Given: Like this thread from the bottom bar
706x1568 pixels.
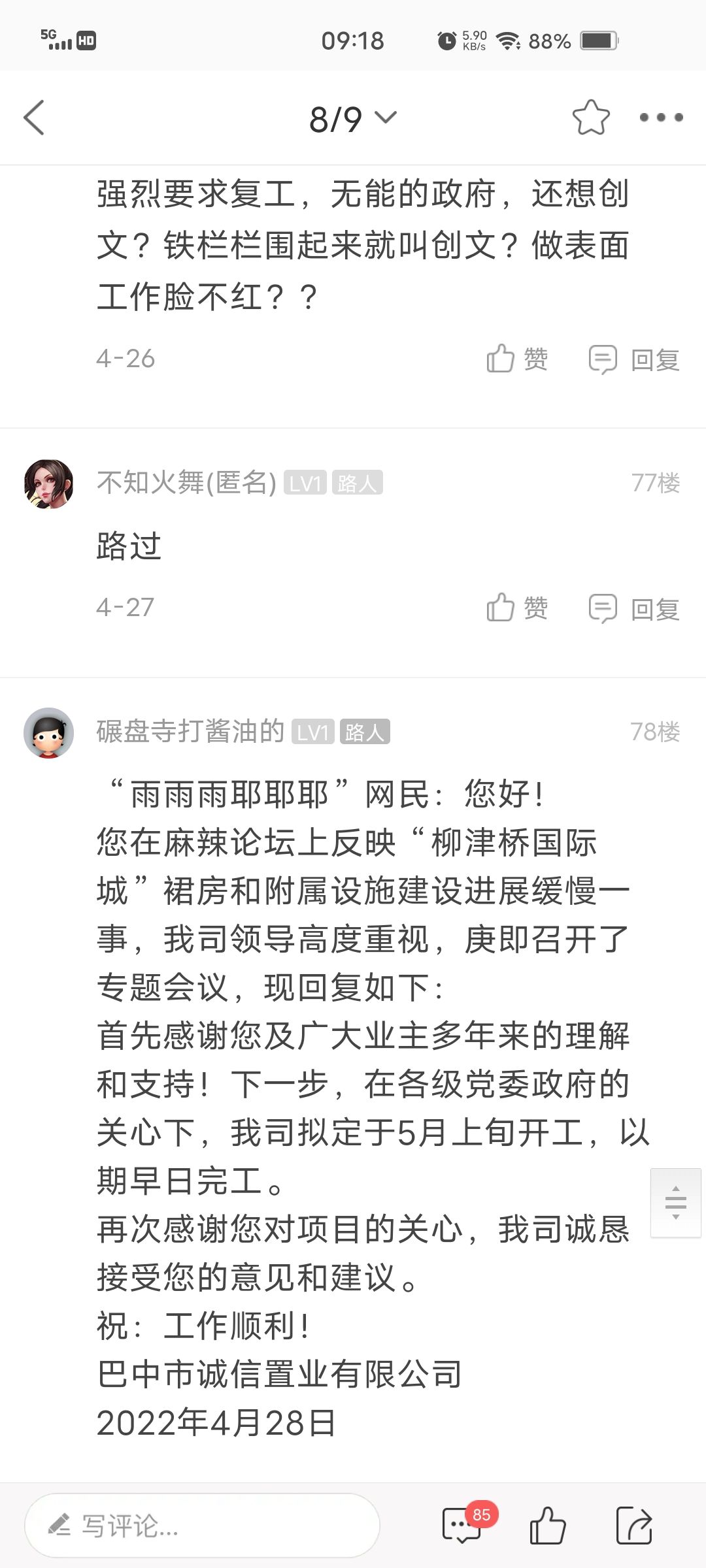Looking at the screenshot, I should (547, 1526).
